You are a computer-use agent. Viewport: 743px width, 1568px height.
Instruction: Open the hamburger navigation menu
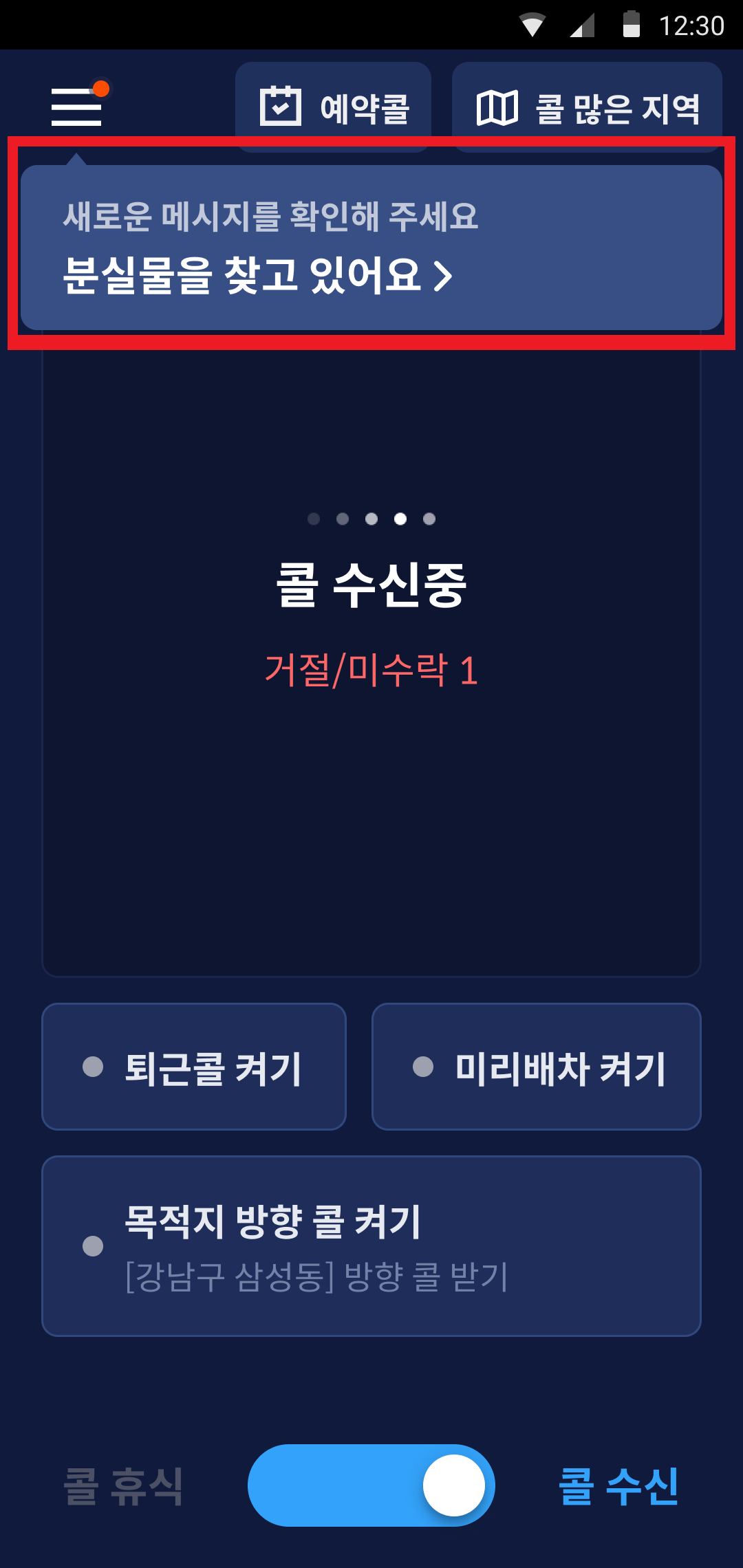(x=76, y=107)
